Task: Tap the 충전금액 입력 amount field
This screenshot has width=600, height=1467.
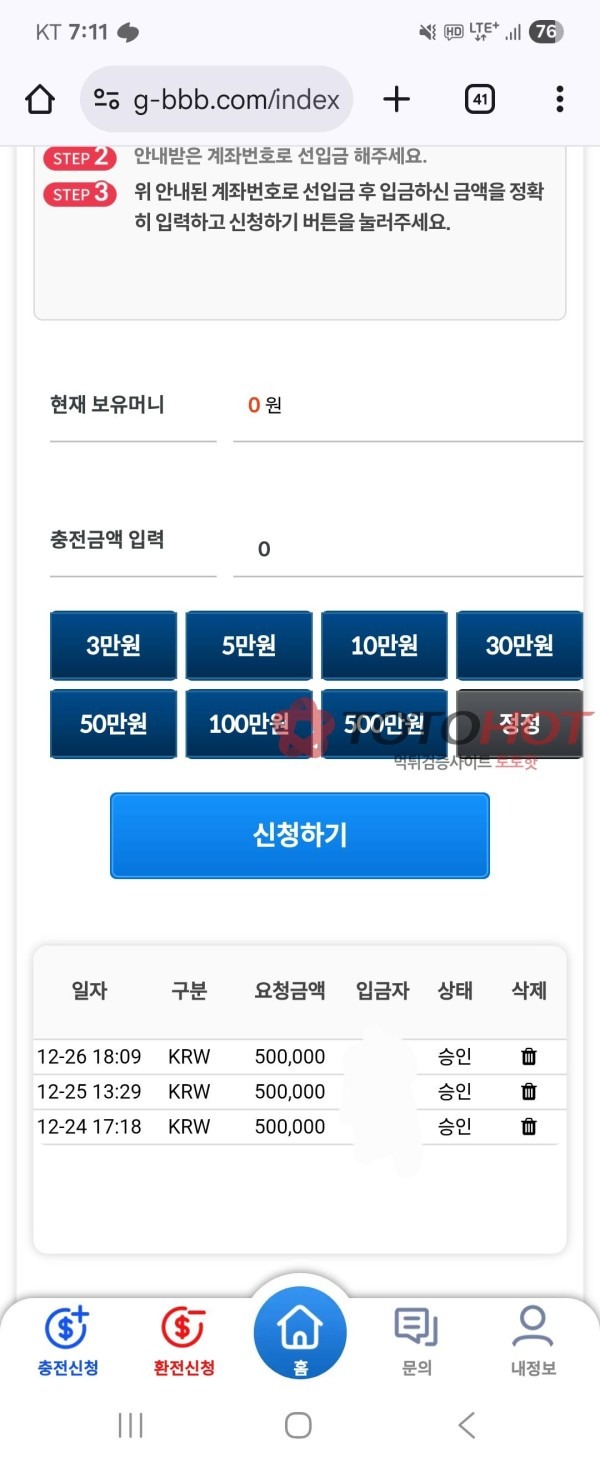Action: (x=405, y=549)
